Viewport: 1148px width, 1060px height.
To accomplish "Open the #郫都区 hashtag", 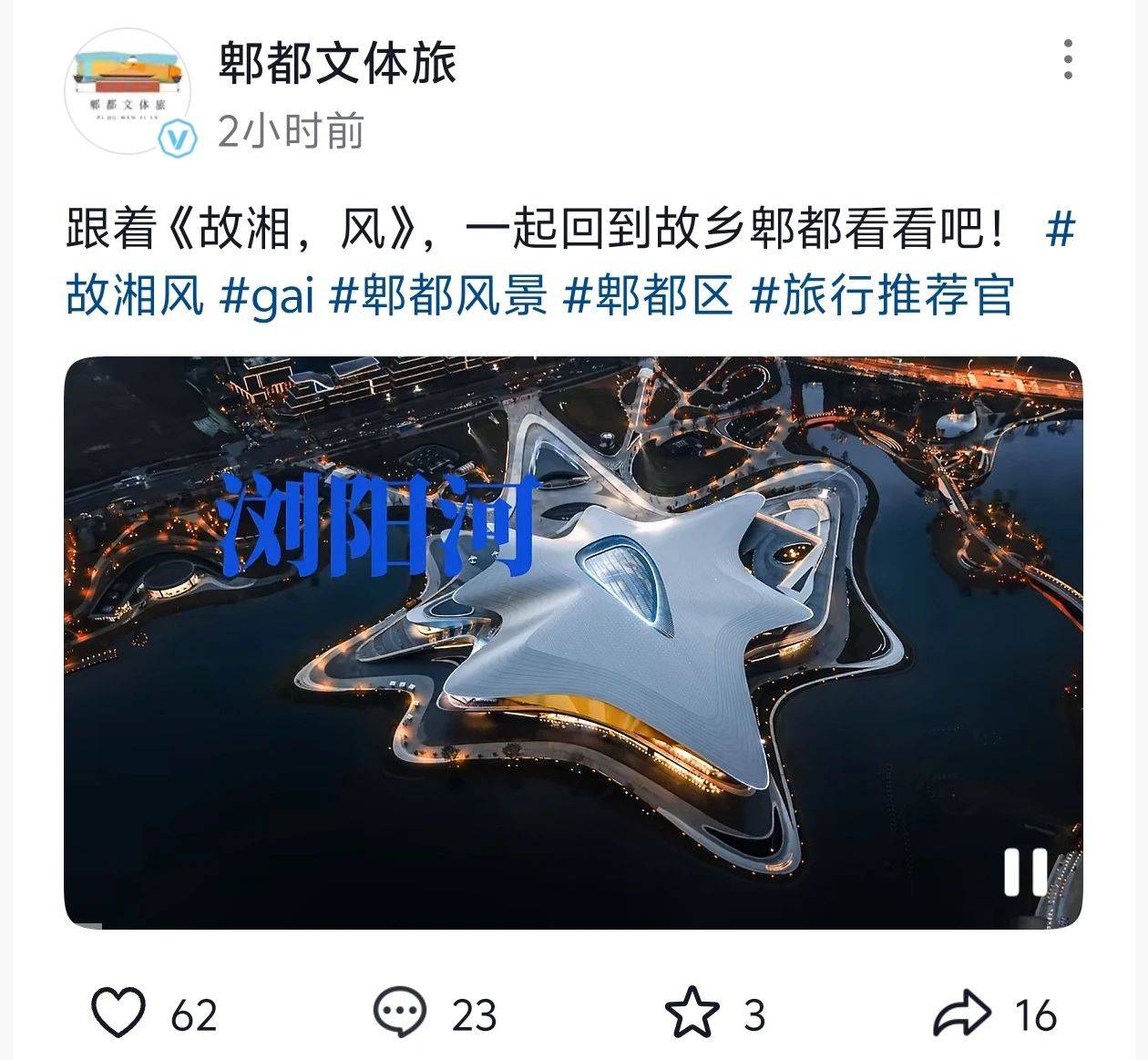I will click(x=649, y=295).
